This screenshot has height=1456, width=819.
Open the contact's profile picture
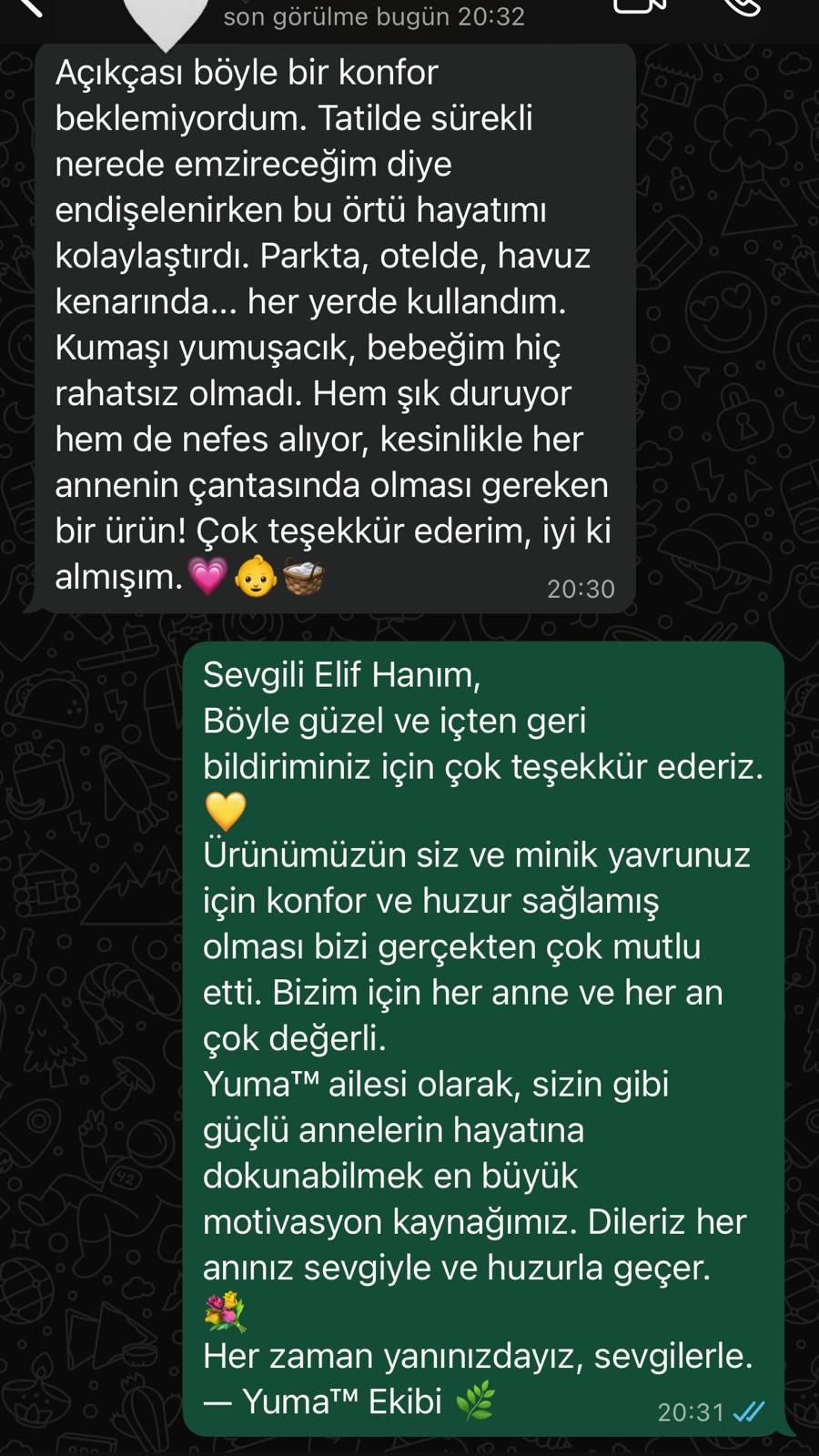point(166,18)
